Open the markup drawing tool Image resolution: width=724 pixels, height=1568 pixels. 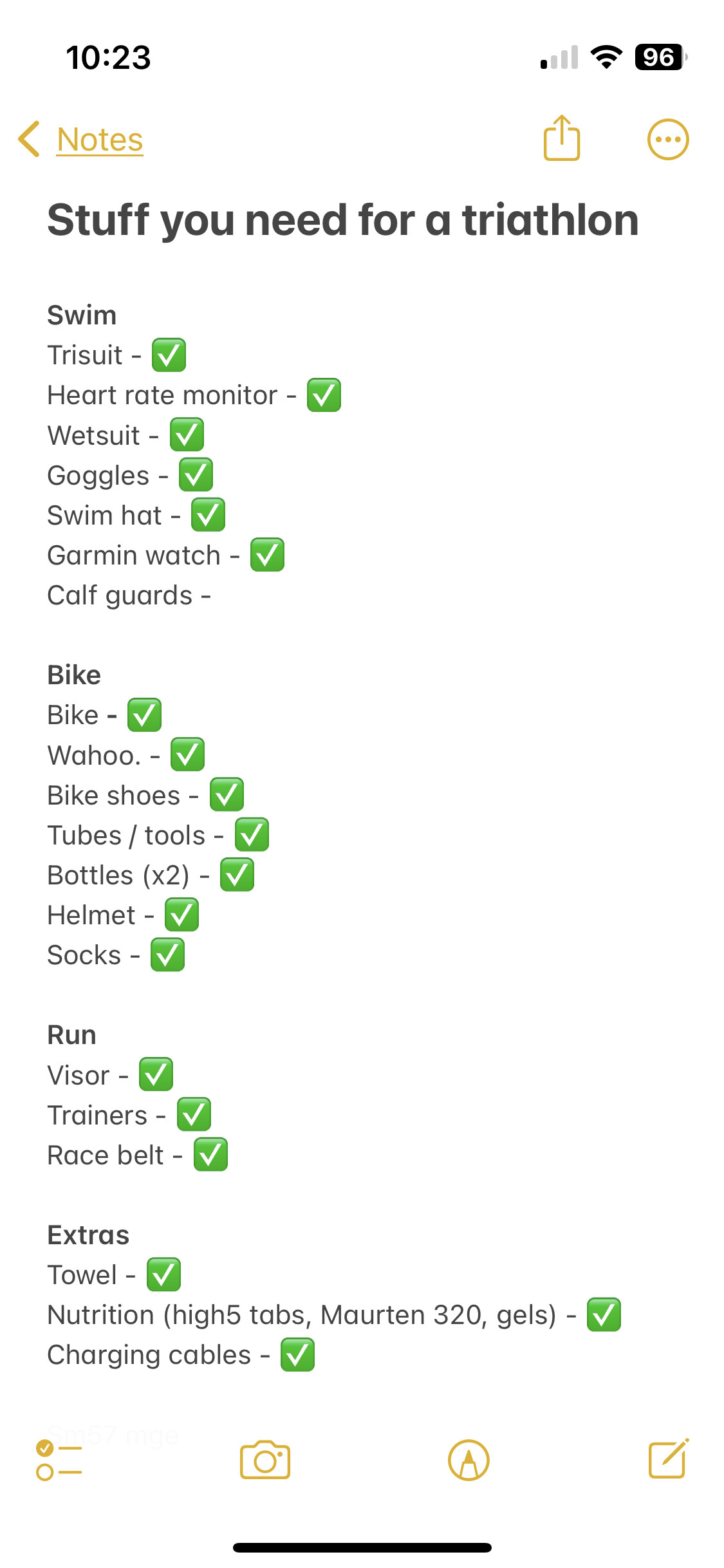469,1460
